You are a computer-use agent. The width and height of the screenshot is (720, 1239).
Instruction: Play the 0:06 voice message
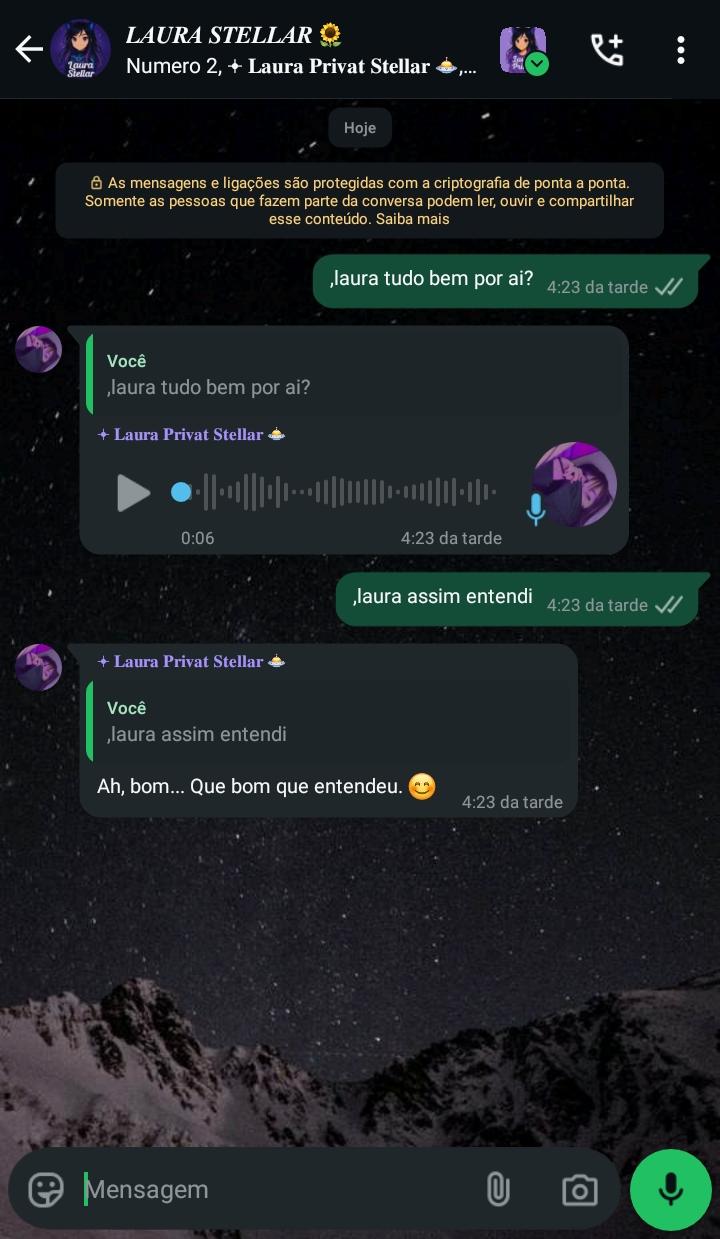point(133,492)
